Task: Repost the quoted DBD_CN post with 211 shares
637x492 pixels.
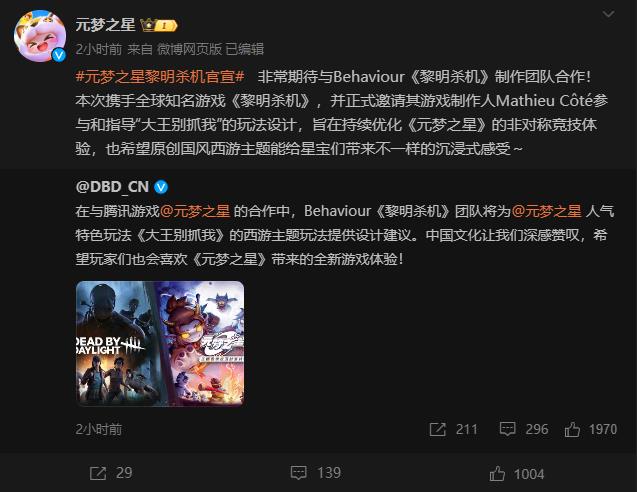Action: [454, 429]
